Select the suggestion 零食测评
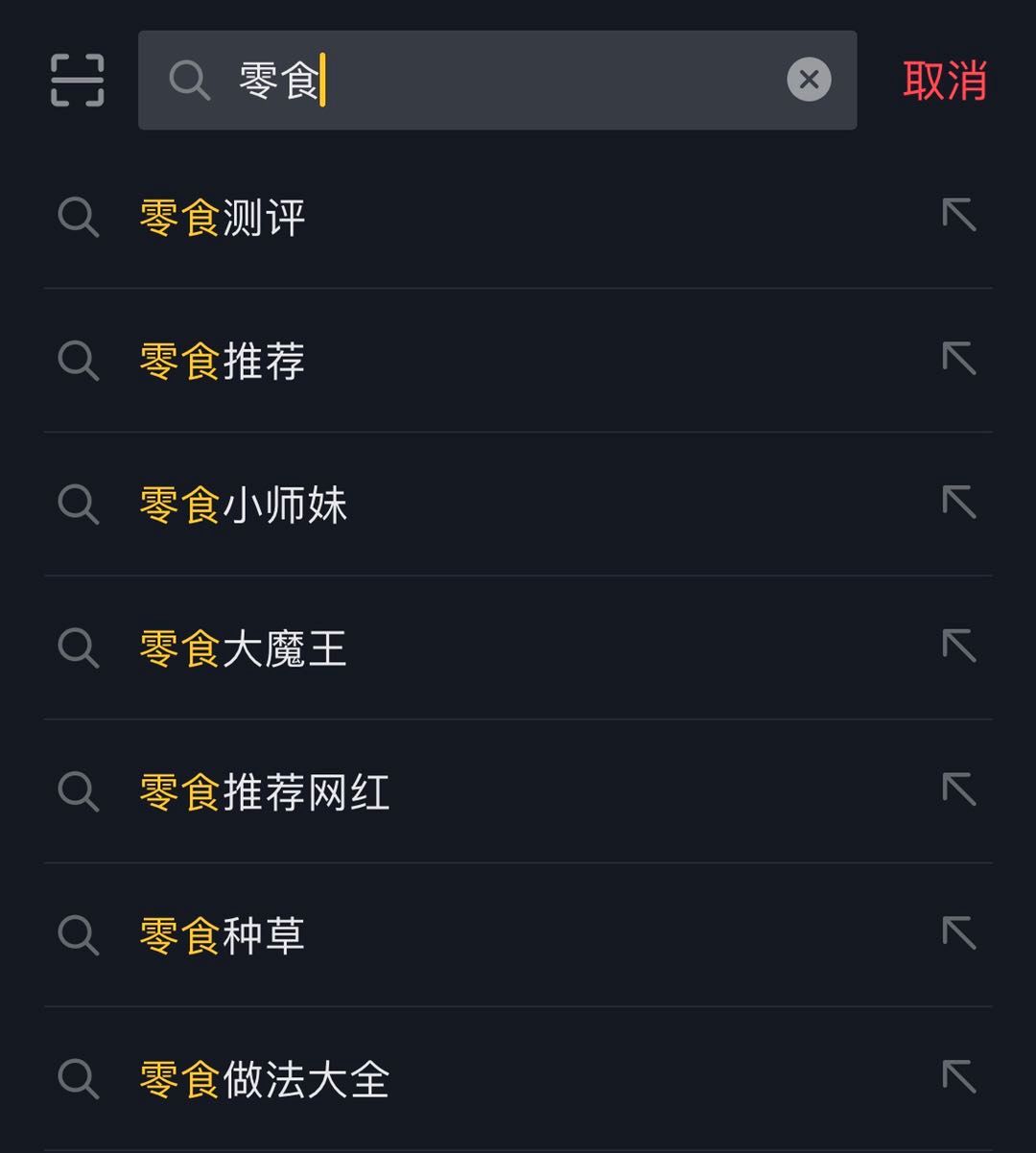 tap(223, 218)
